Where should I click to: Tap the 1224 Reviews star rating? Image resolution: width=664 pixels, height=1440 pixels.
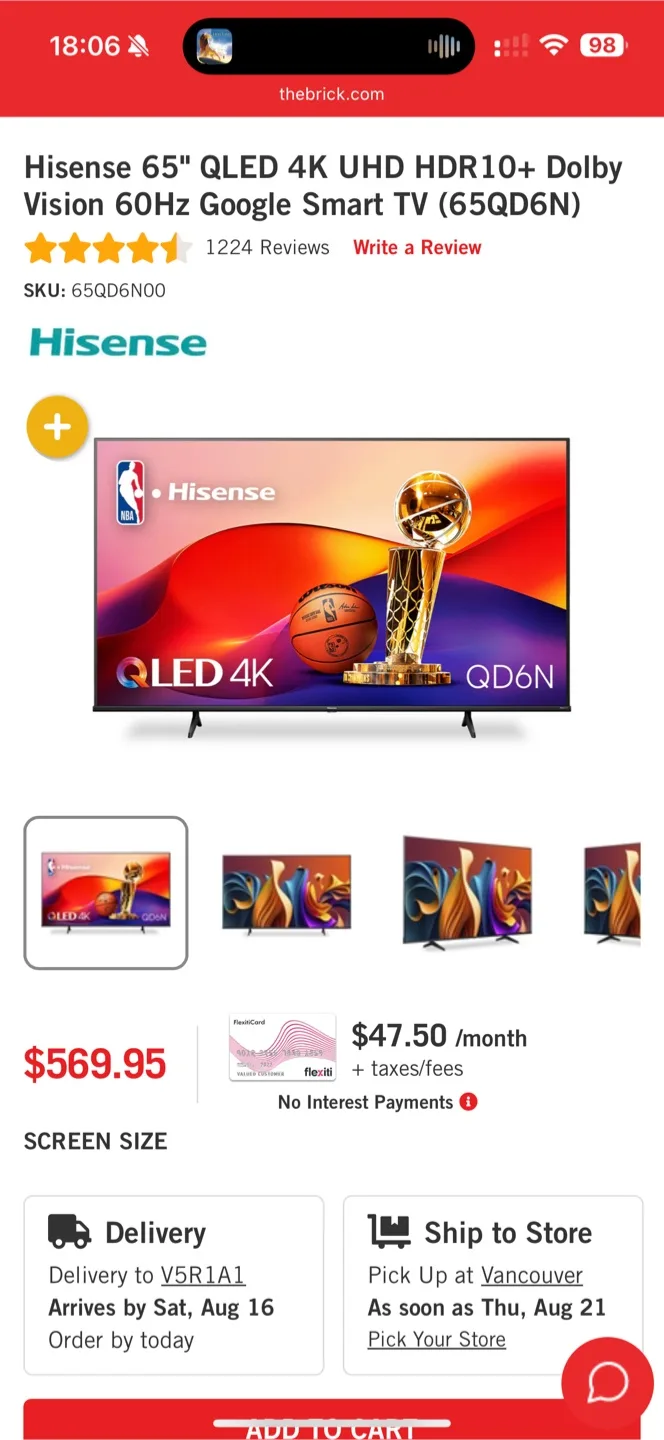(176, 248)
